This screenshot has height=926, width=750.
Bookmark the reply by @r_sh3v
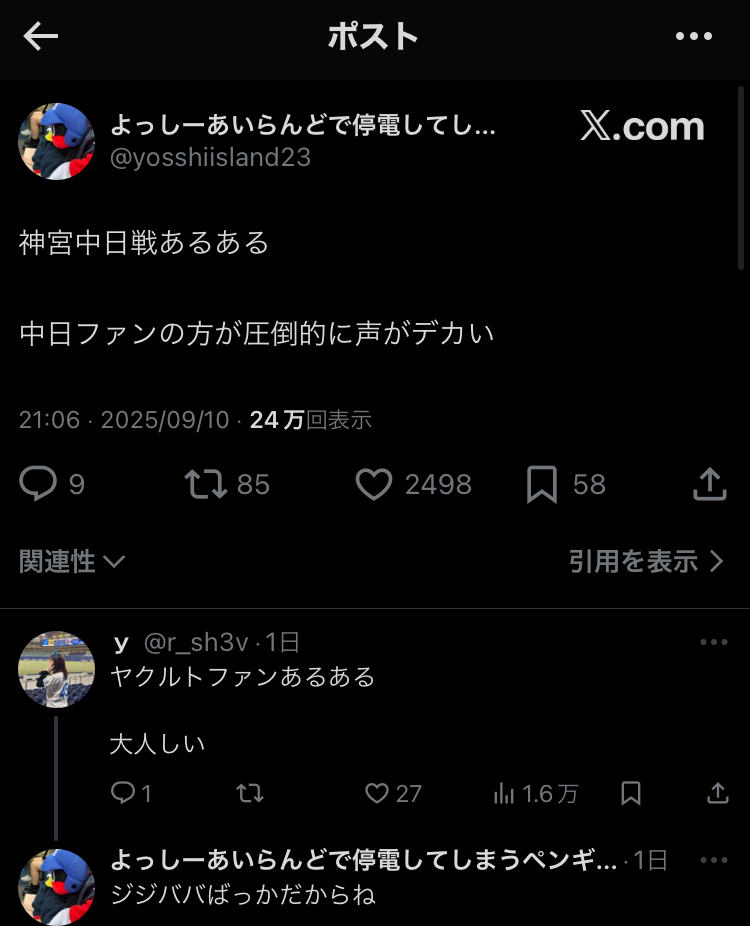pyautogui.click(x=631, y=794)
